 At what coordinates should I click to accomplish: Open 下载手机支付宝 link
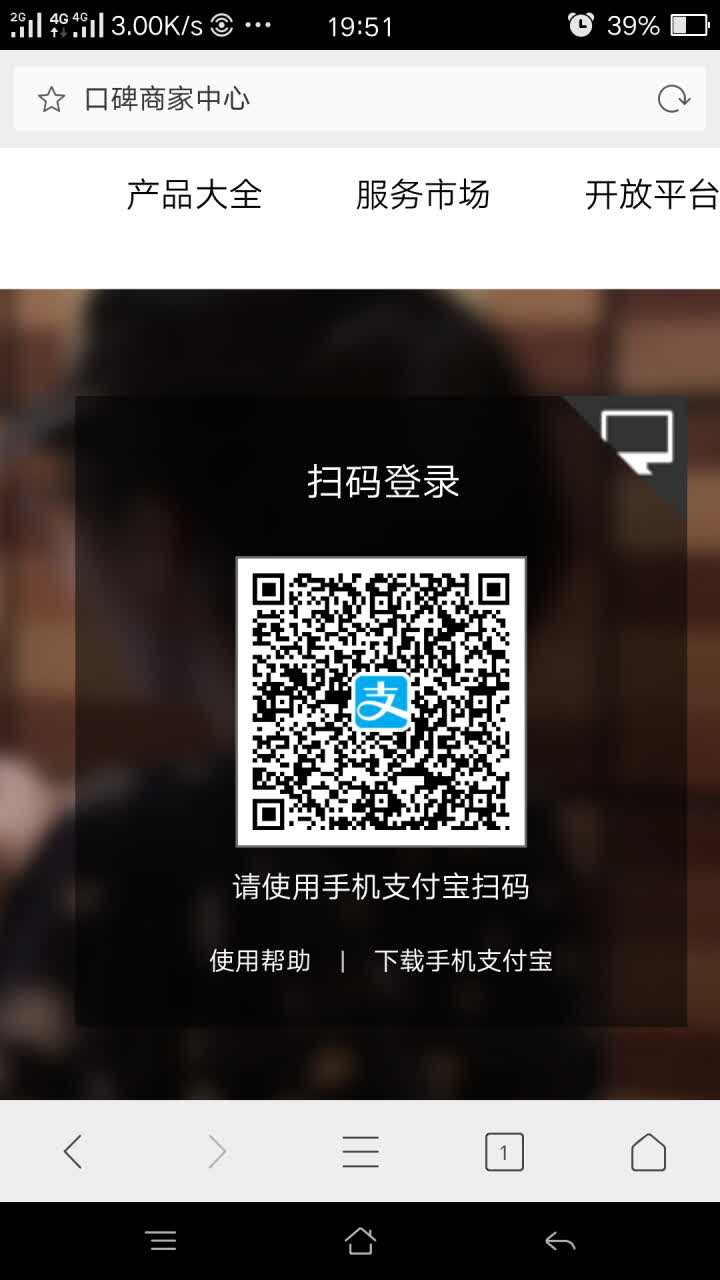tap(463, 961)
